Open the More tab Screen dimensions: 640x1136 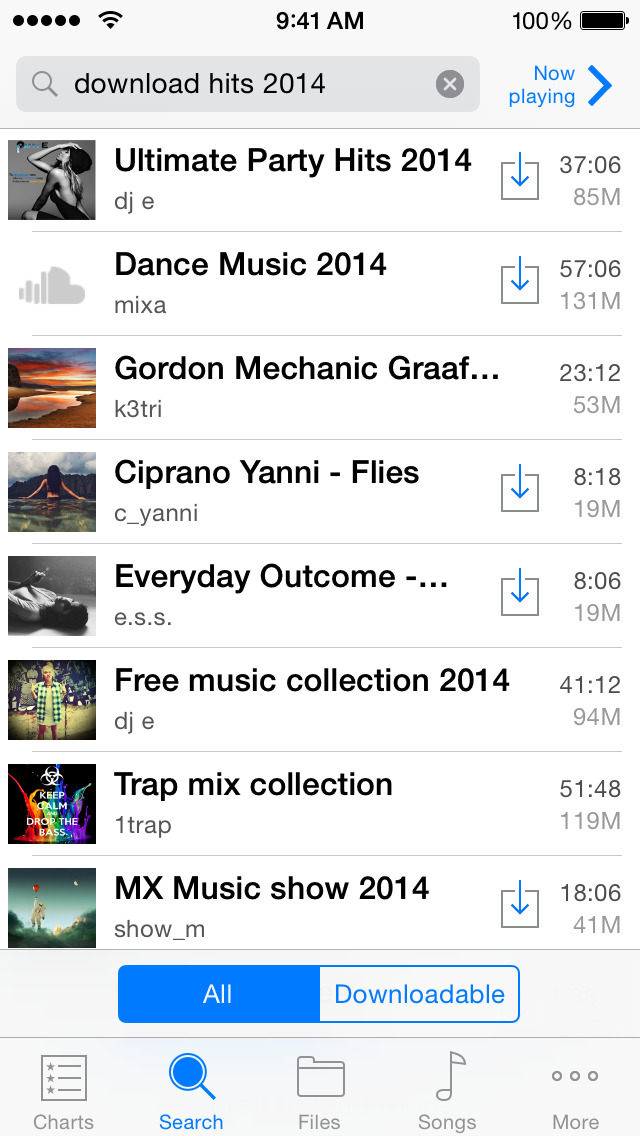click(575, 1092)
